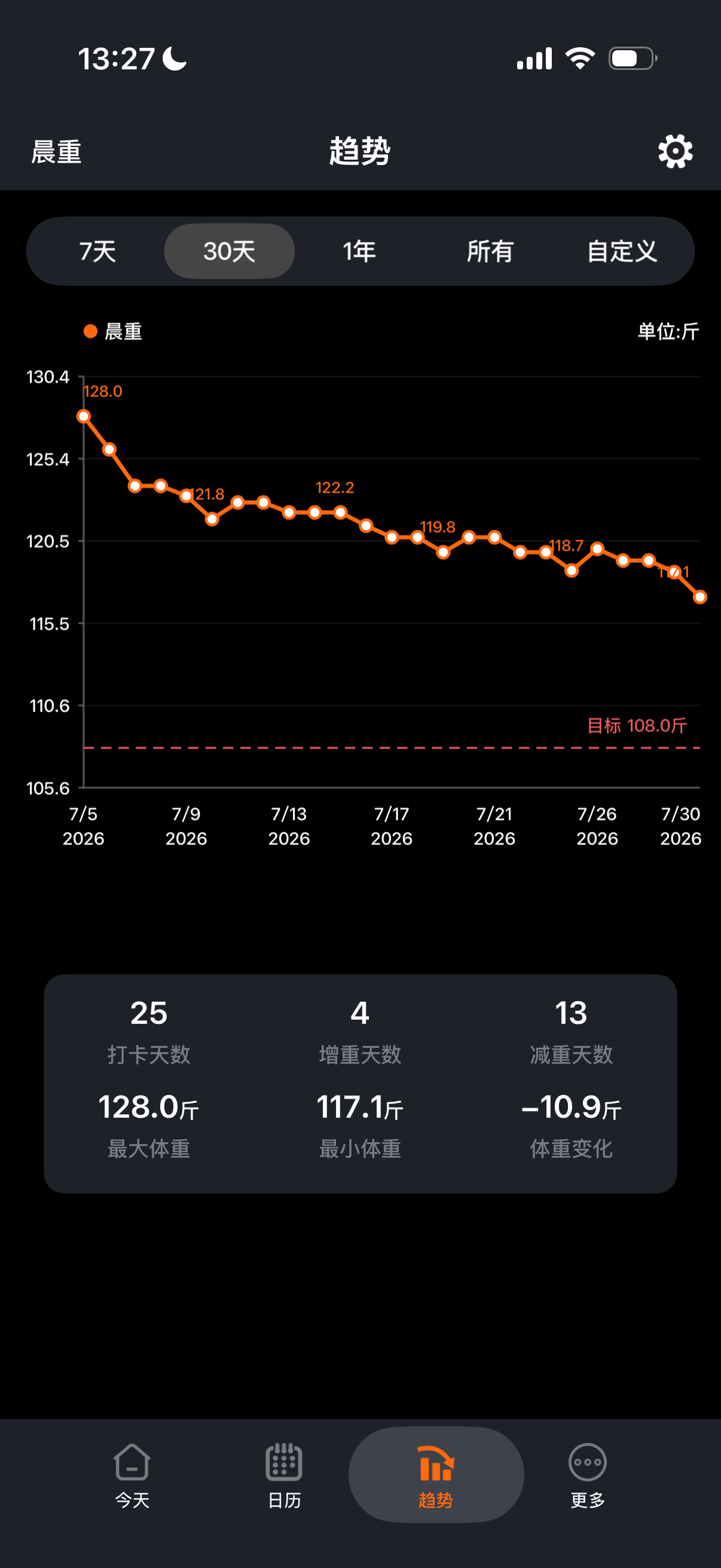Go to the 今天 tab

tap(132, 1475)
